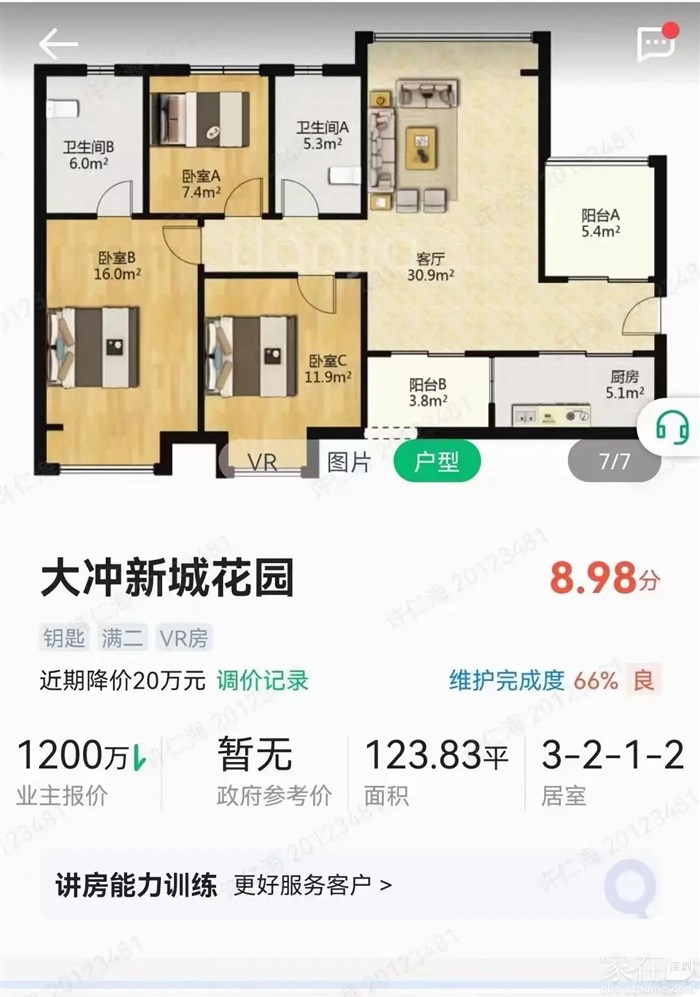Switch to the 图片 tab
700x997 pixels.
point(349,462)
